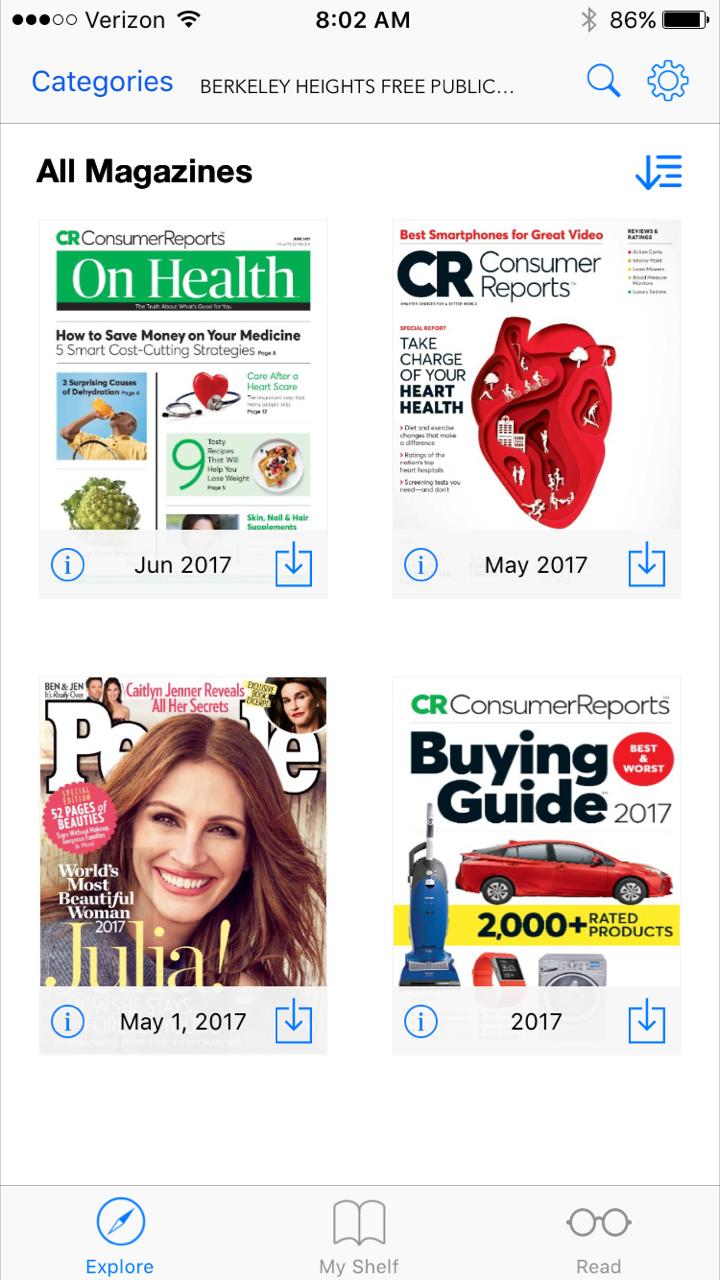The height and width of the screenshot is (1280, 720).
Task: Open Consumer Reports May 2017 cover
Action: click(x=536, y=380)
